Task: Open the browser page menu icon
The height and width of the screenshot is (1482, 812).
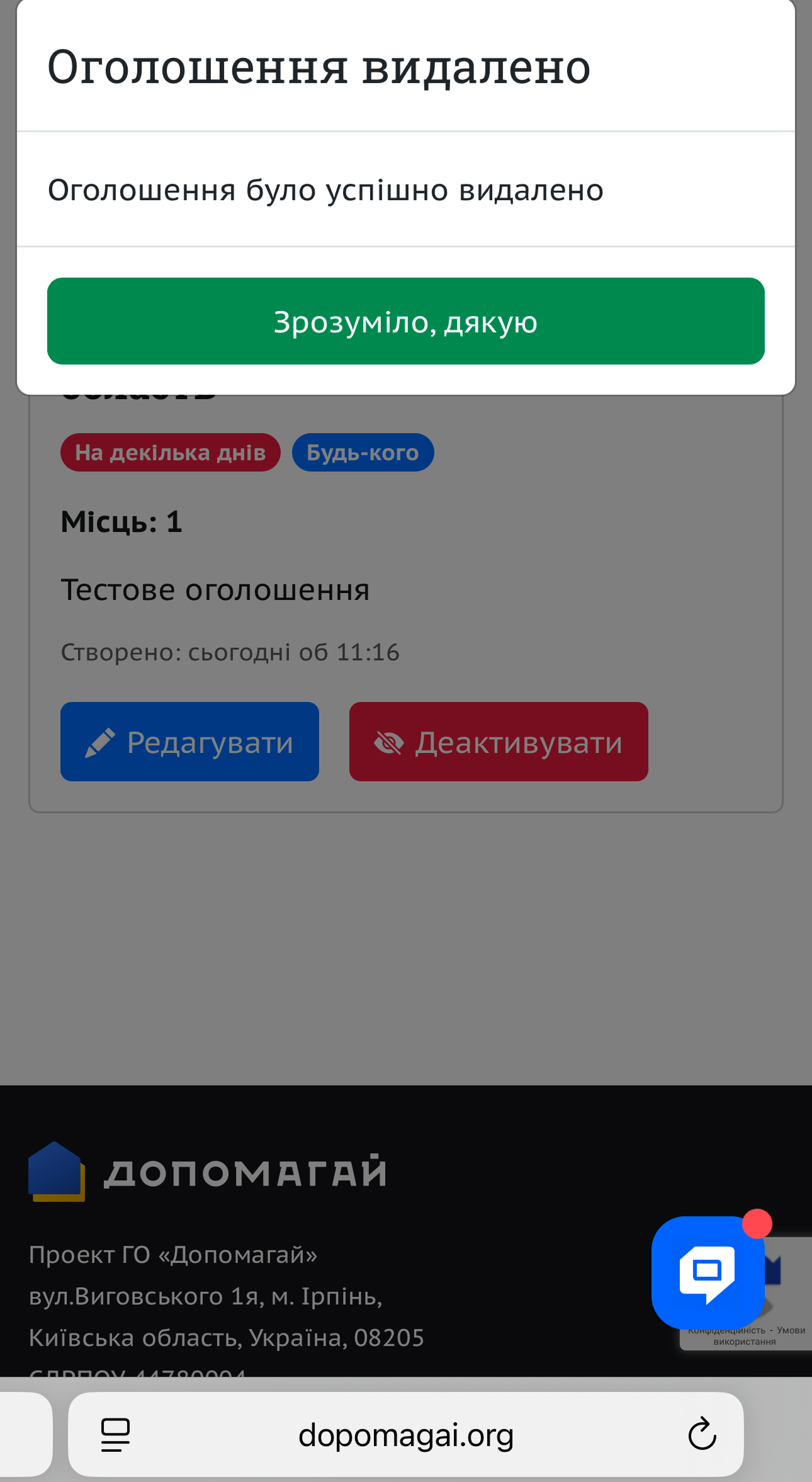Action: (116, 1435)
